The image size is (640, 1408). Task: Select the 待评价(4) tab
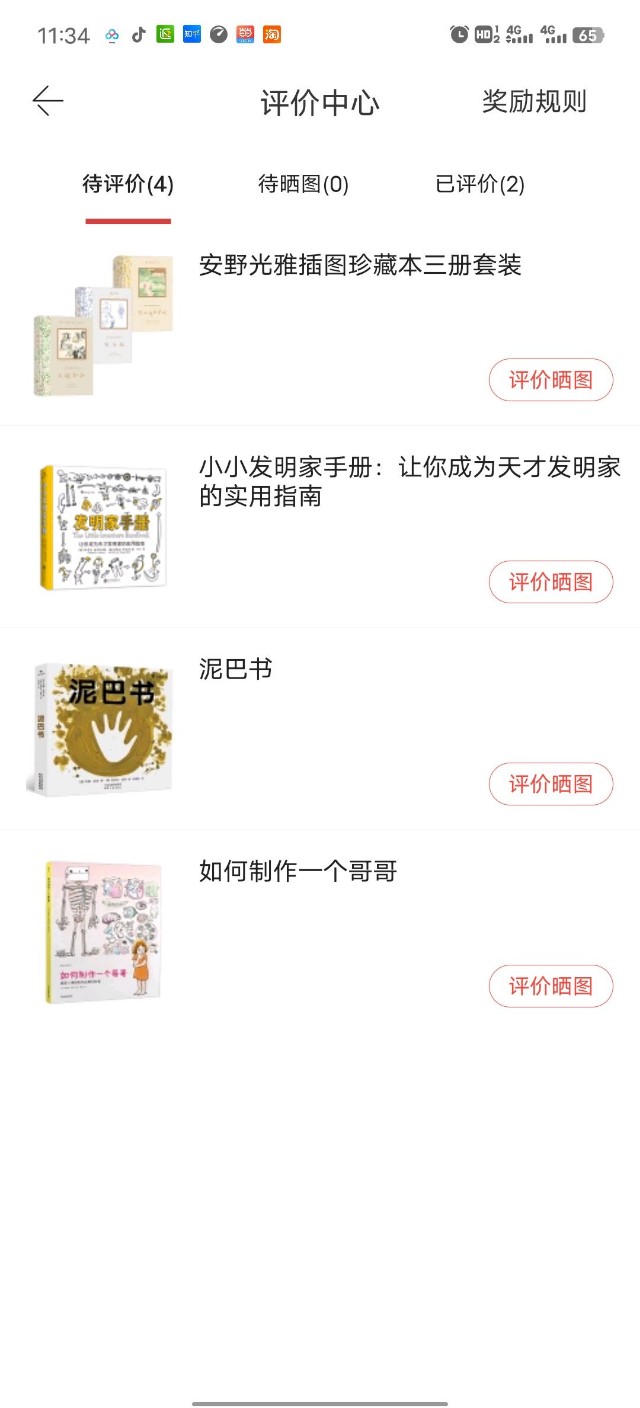tap(128, 185)
